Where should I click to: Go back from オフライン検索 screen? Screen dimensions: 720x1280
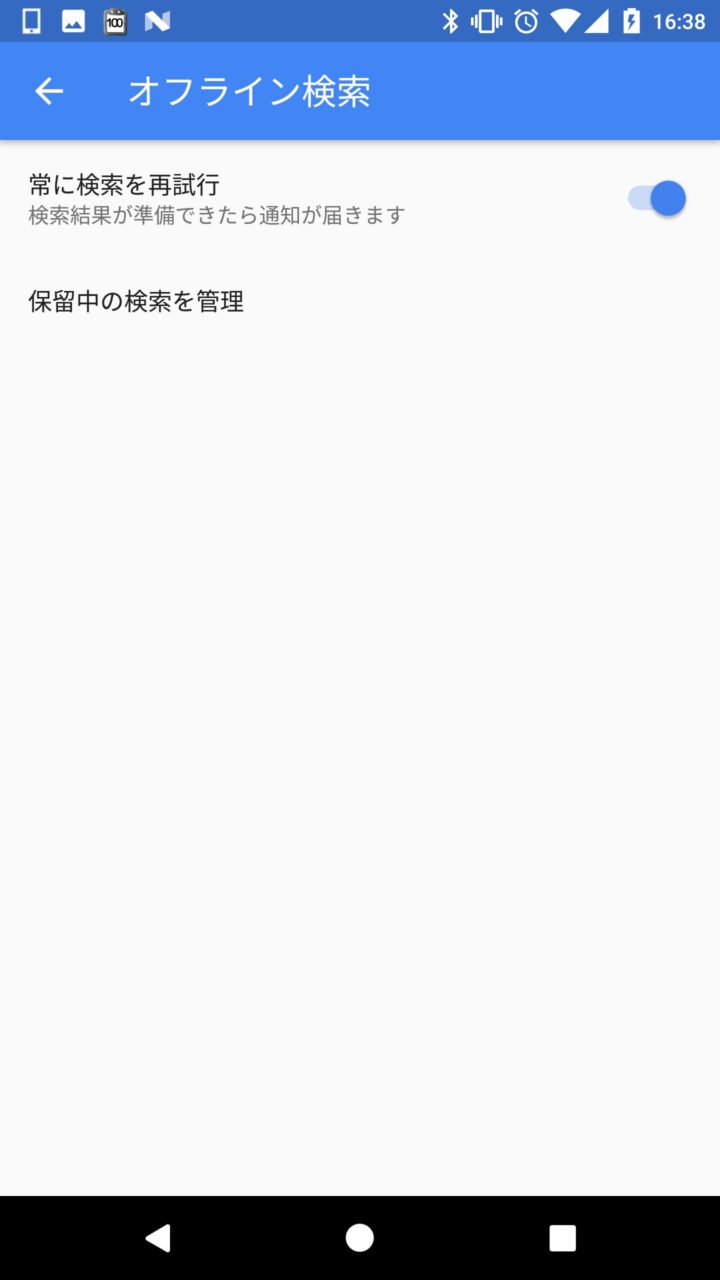(49, 92)
